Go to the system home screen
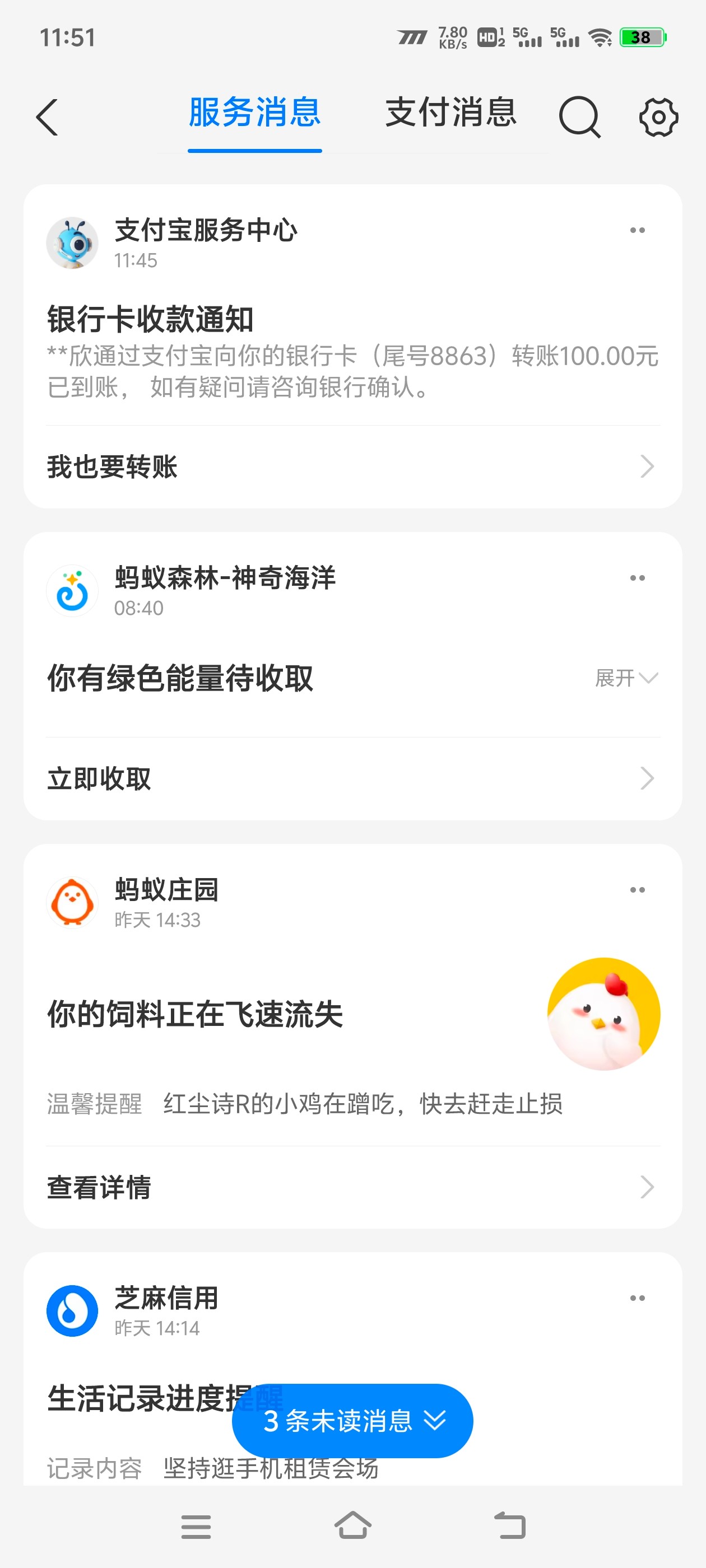 pyautogui.click(x=352, y=1525)
